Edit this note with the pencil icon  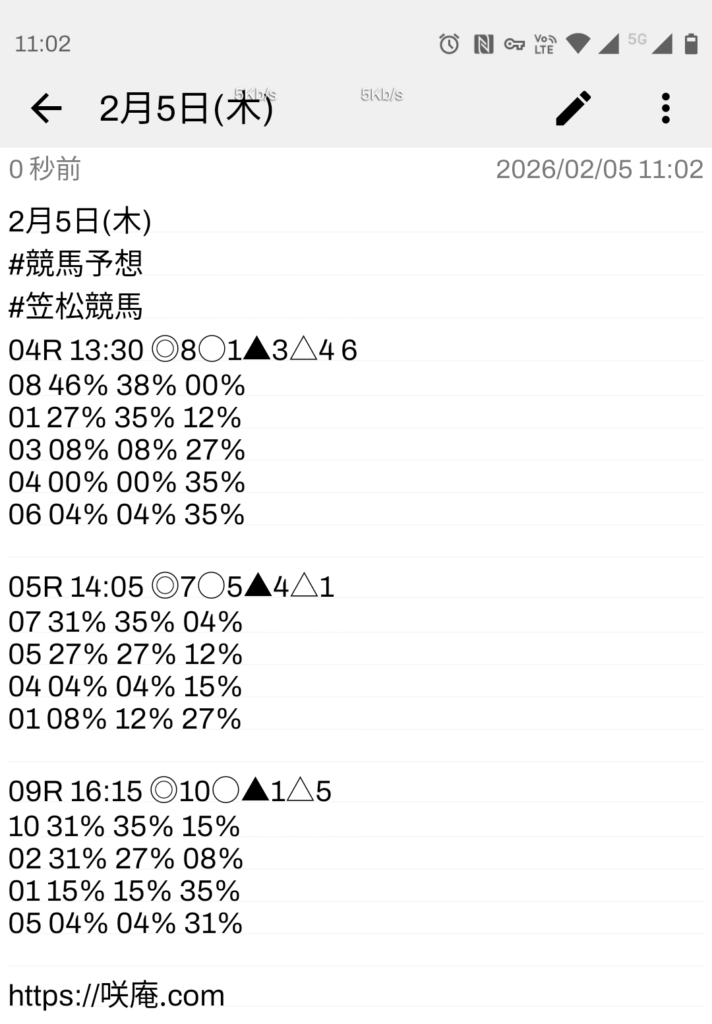coord(573,108)
